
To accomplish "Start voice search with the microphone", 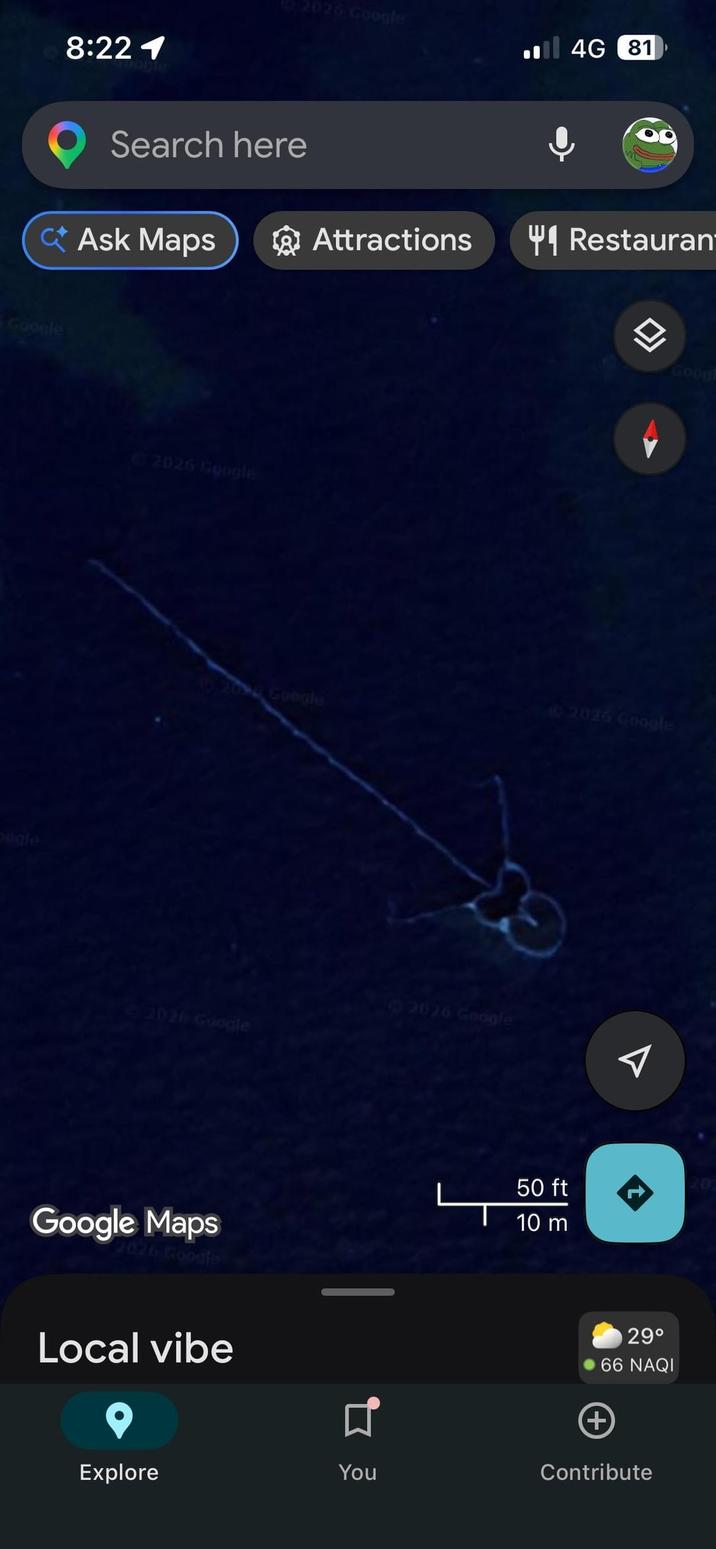I will [562, 145].
